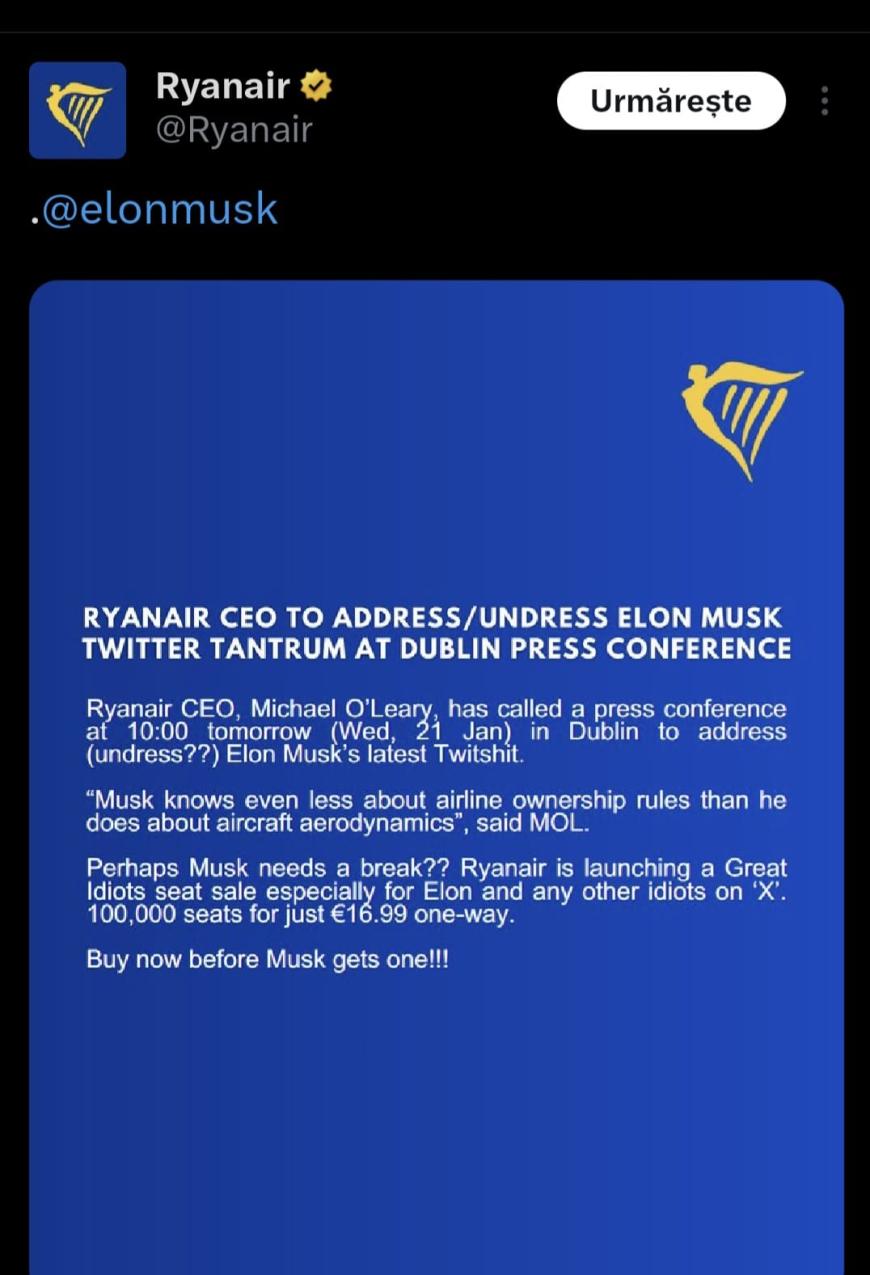
Task: Click the quote attributed to MOL
Action: 435,810
